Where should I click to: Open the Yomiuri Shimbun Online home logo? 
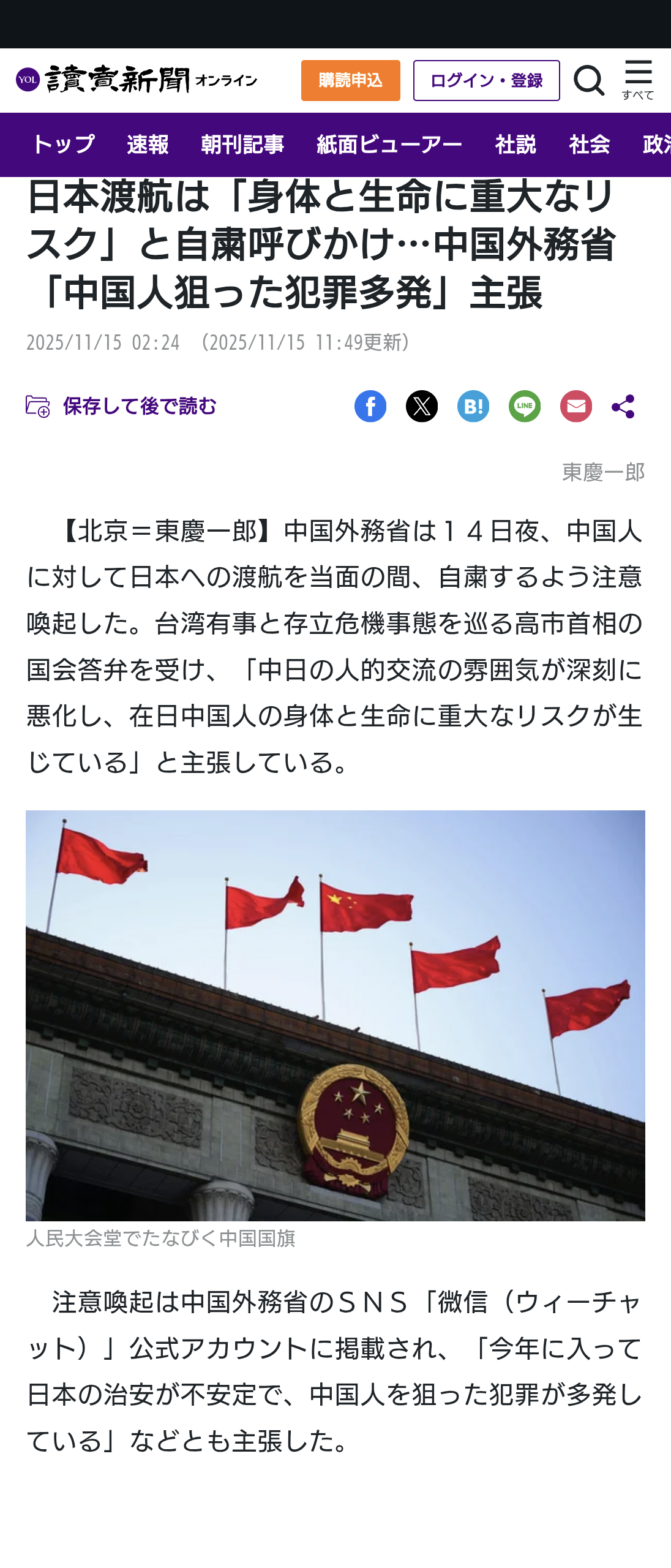(x=136, y=80)
